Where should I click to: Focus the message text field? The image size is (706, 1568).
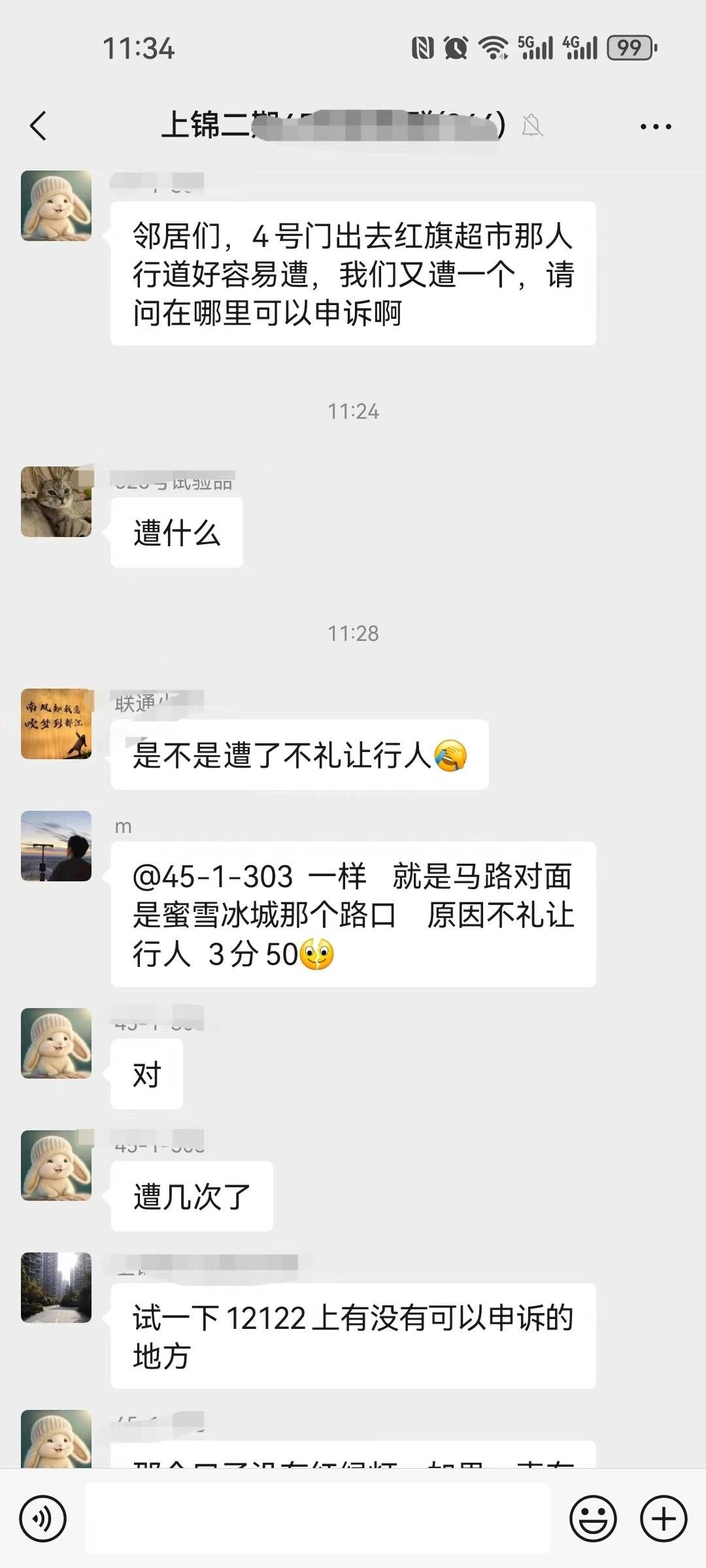coord(317,1518)
